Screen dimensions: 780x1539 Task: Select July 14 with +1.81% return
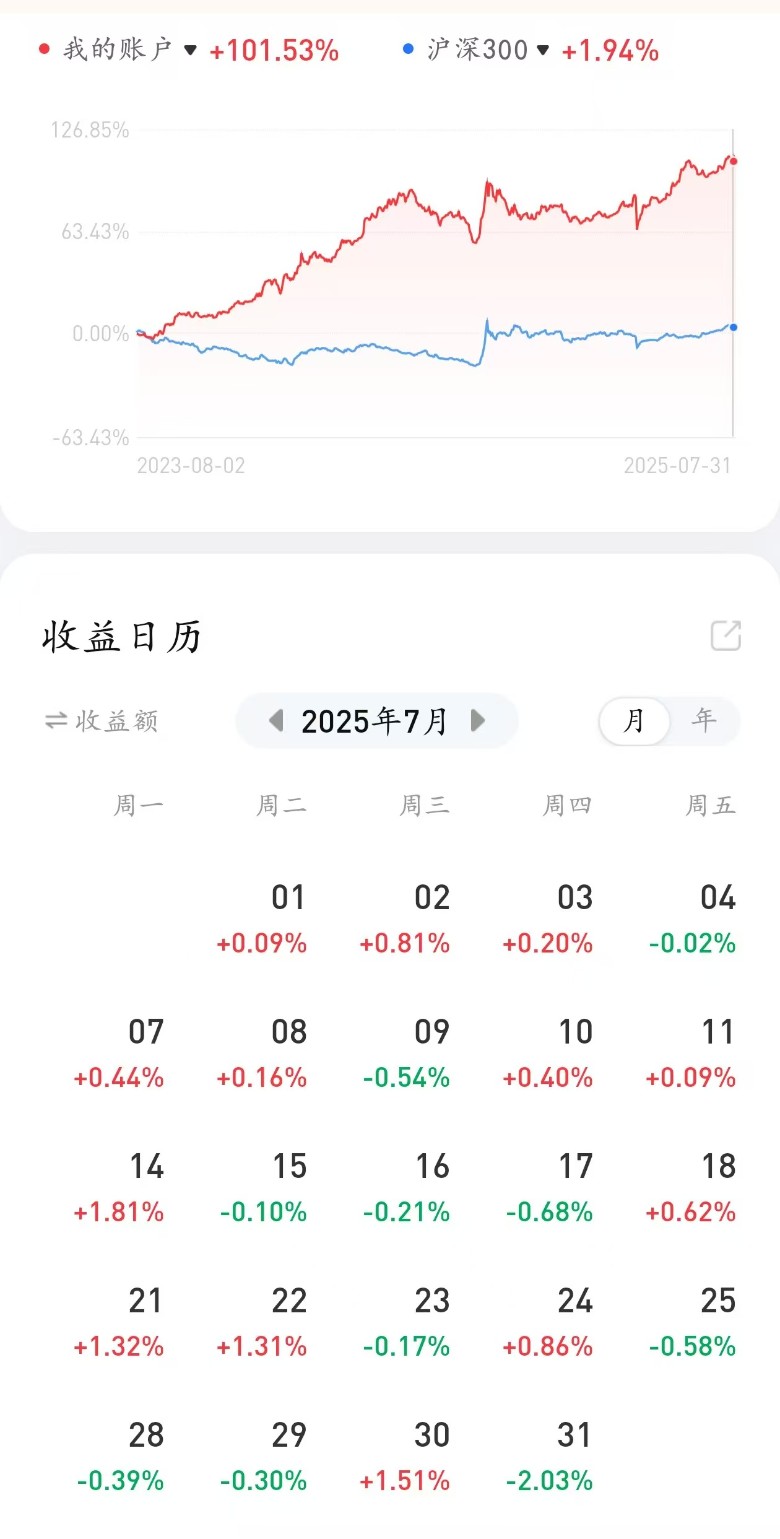(120, 1188)
